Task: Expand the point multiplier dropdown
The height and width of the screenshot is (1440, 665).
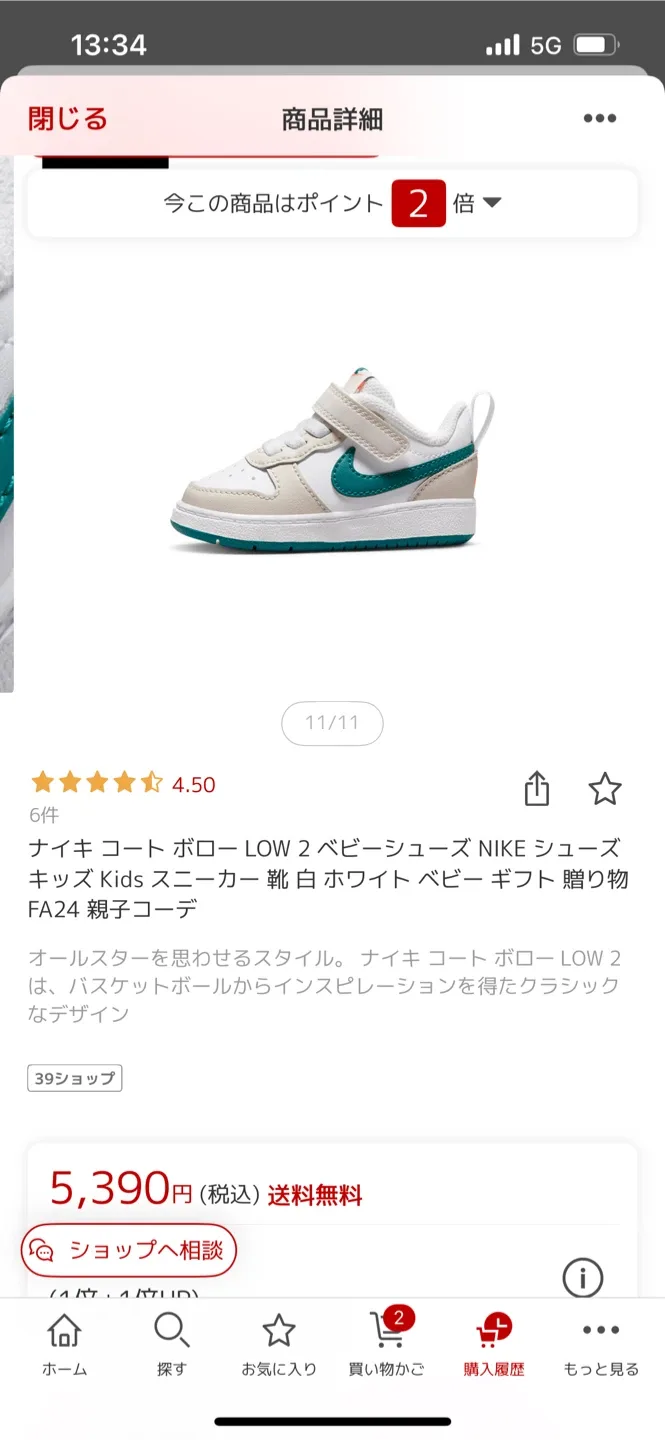Action: coord(491,203)
